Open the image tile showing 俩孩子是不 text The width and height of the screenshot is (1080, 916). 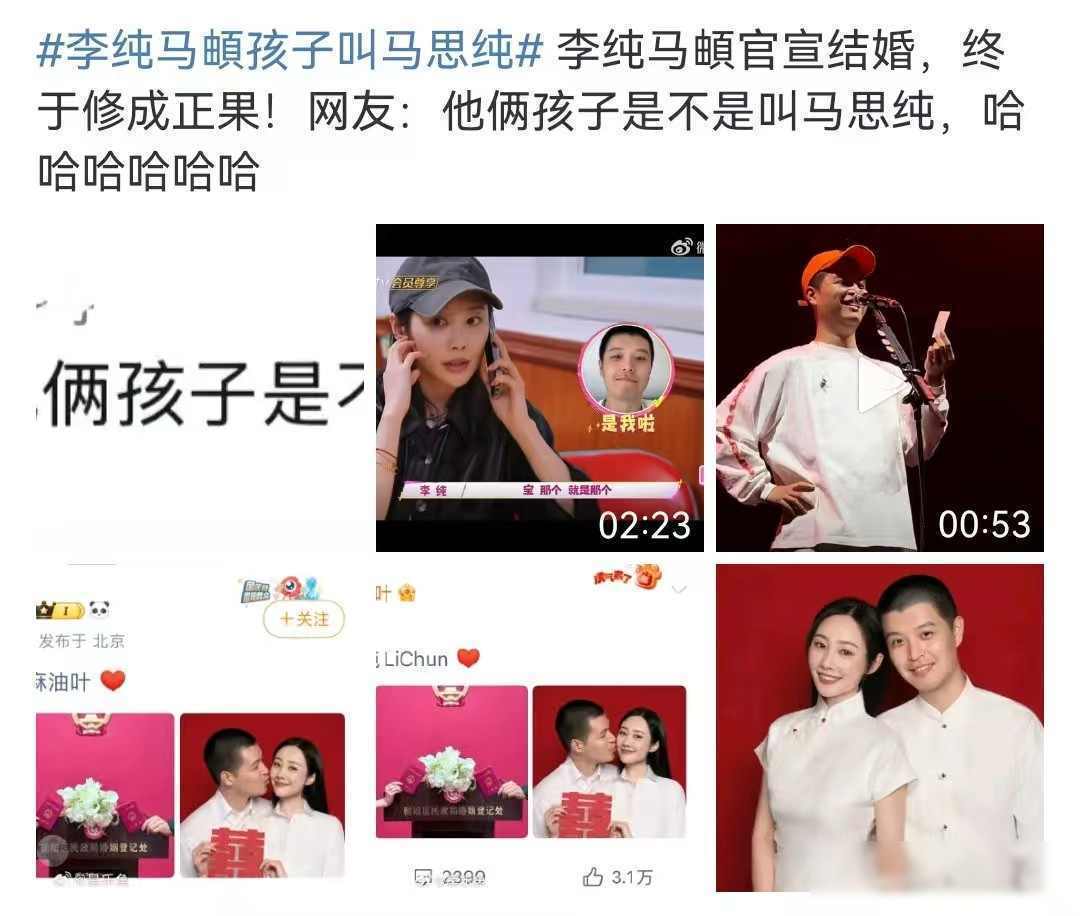[x=200, y=387]
